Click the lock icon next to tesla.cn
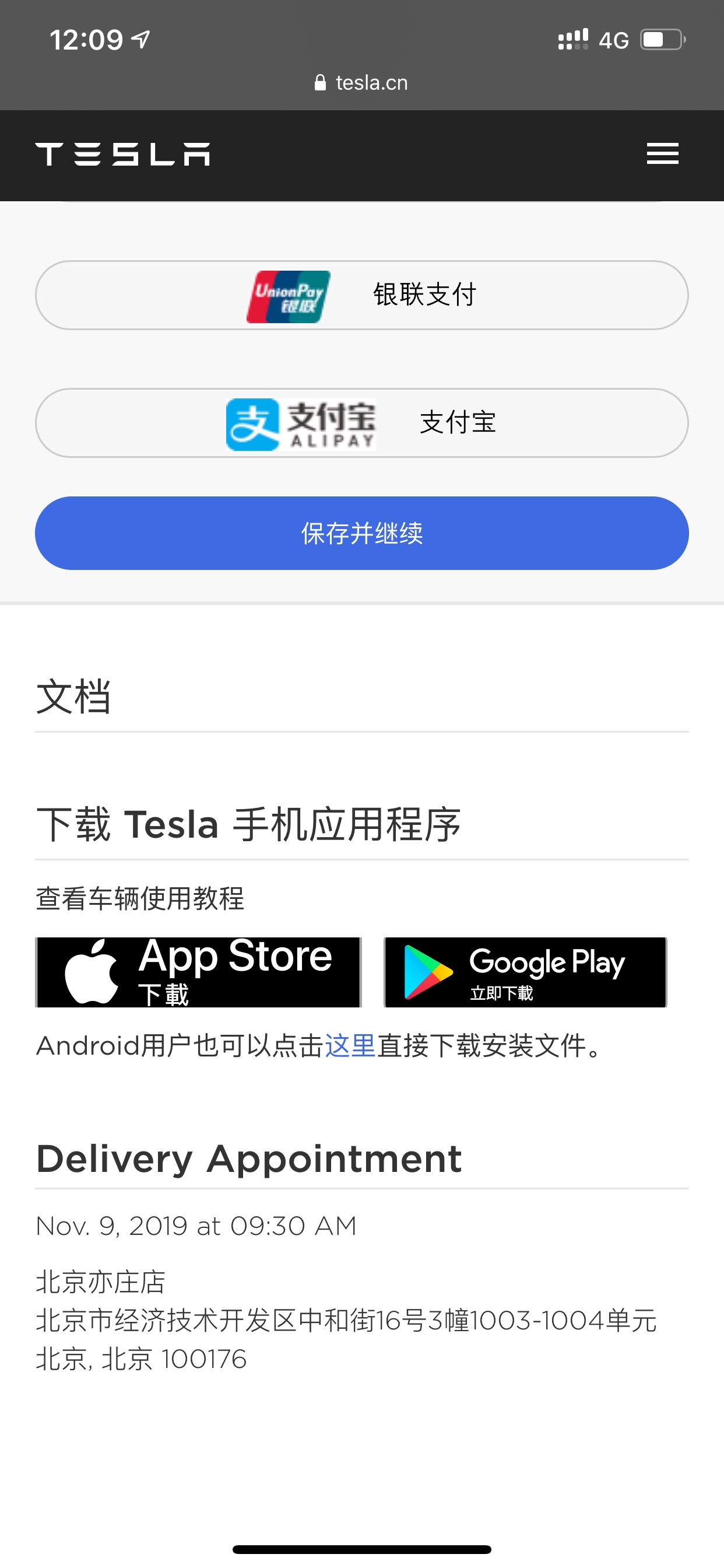Screen dimensions: 724x1568 pos(320,83)
